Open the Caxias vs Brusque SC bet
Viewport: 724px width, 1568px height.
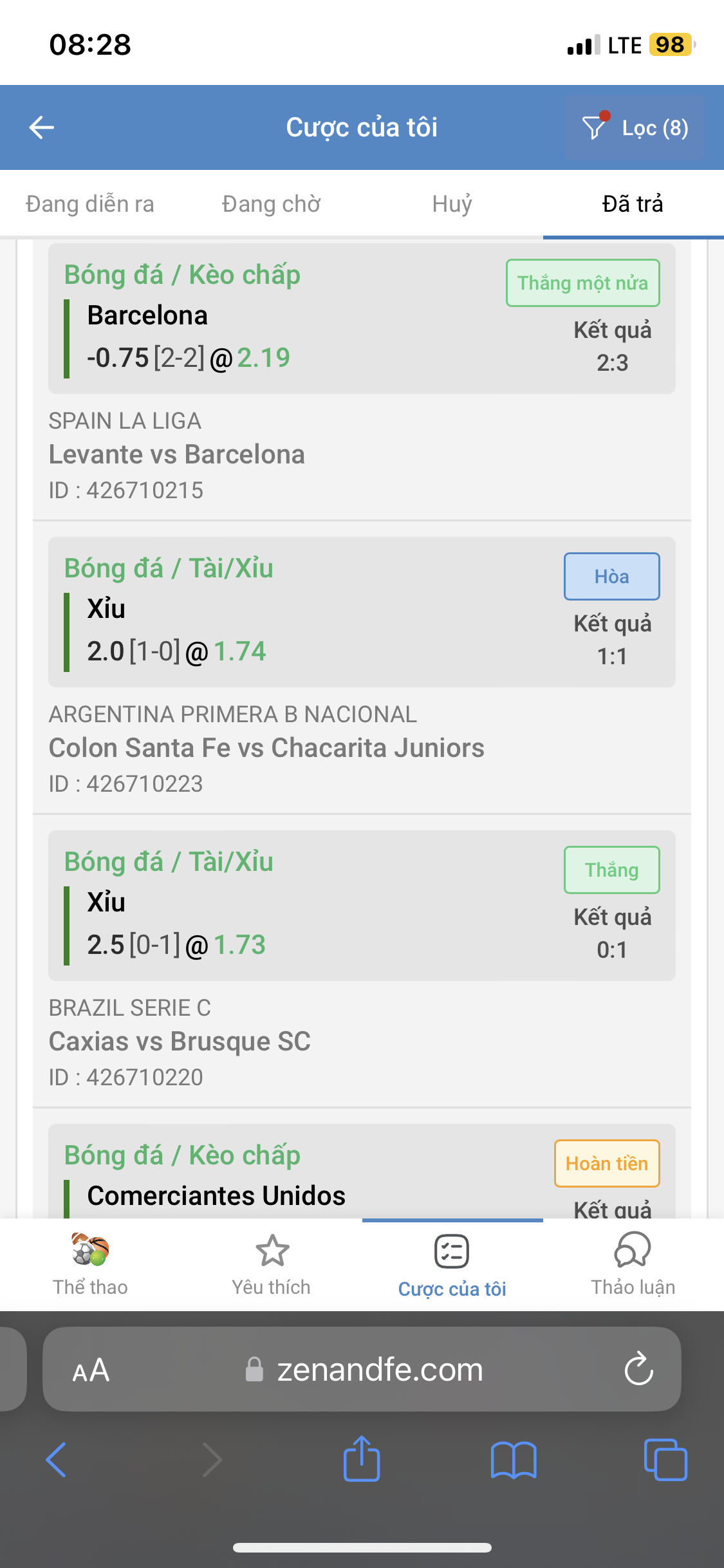[362, 968]
